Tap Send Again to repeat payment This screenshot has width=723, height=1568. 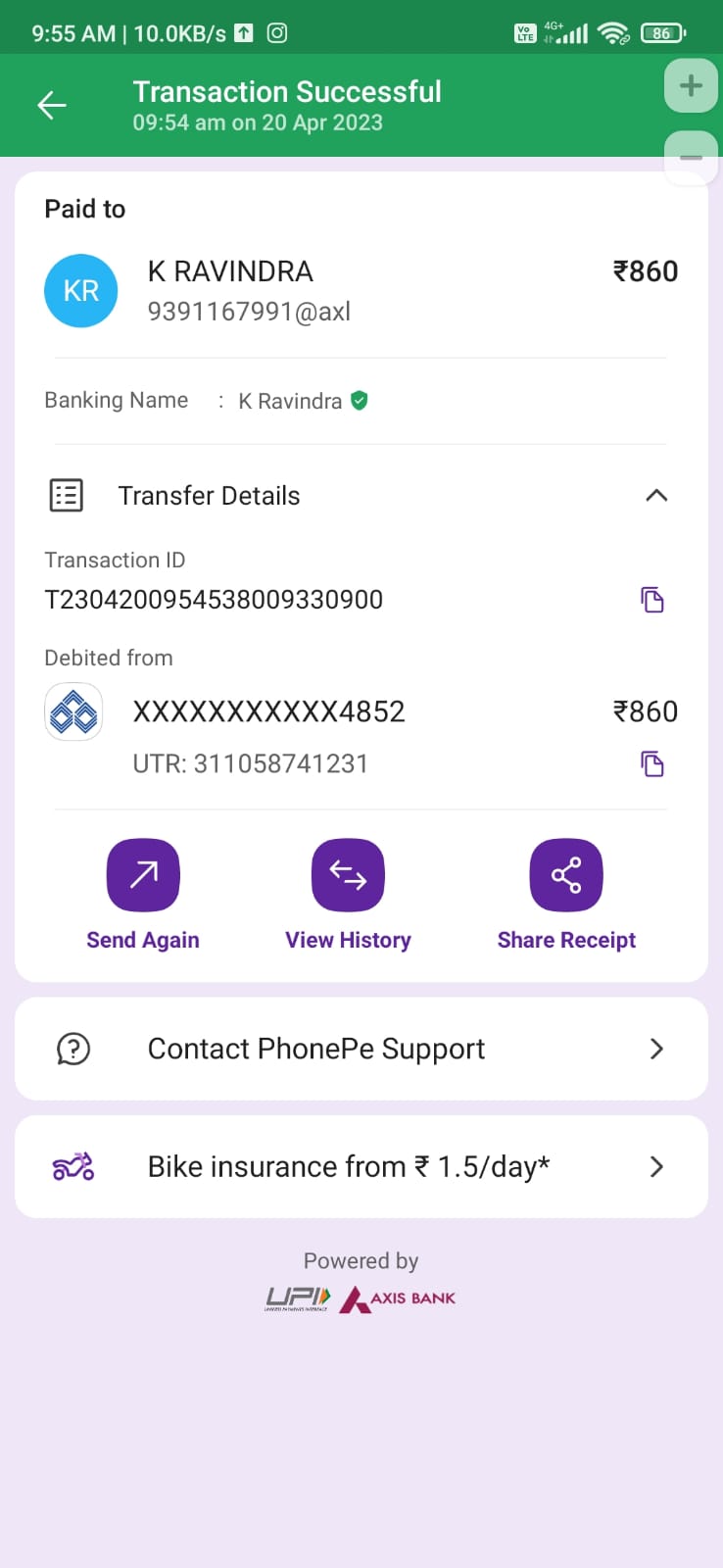(143, 875)
